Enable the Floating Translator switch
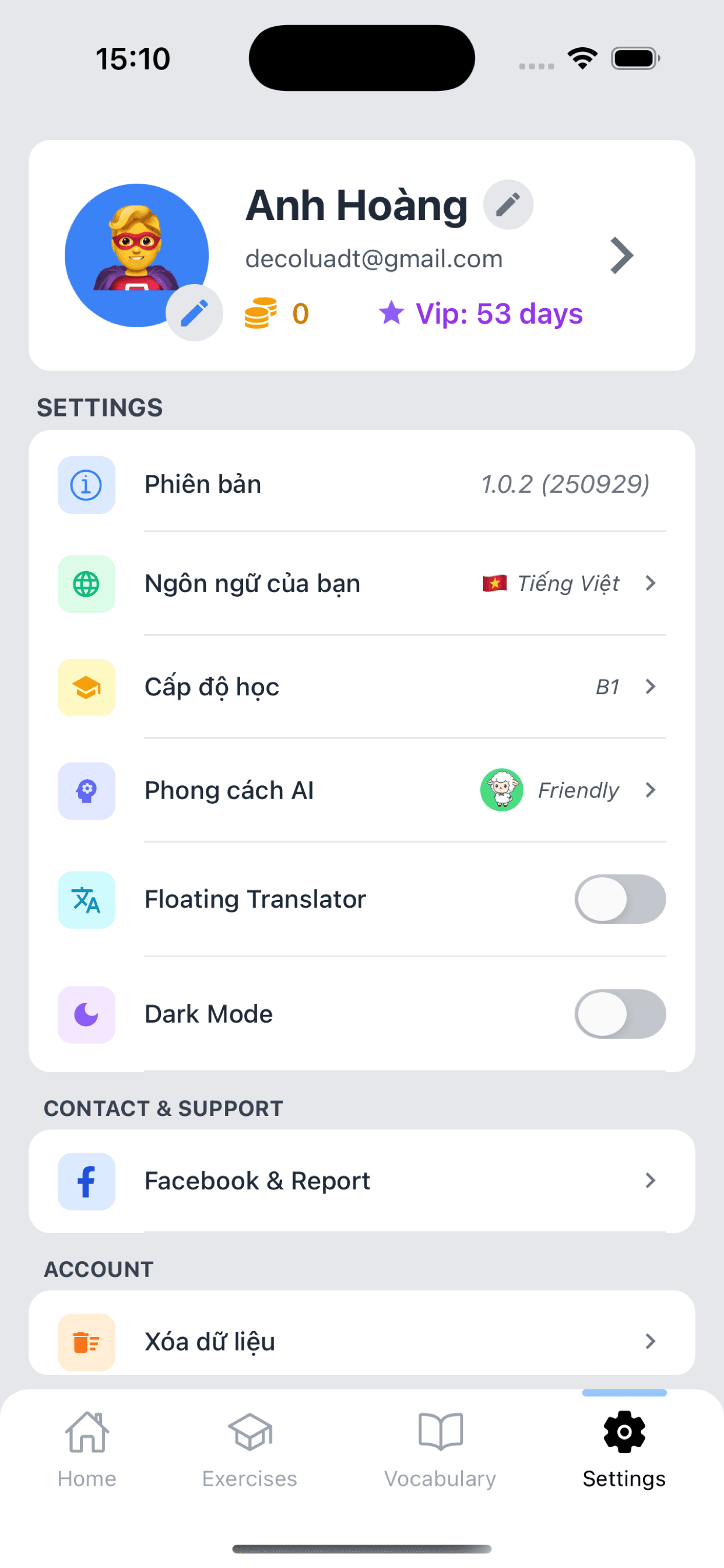This screenshot has height=1568, width=724. (619, 899)
